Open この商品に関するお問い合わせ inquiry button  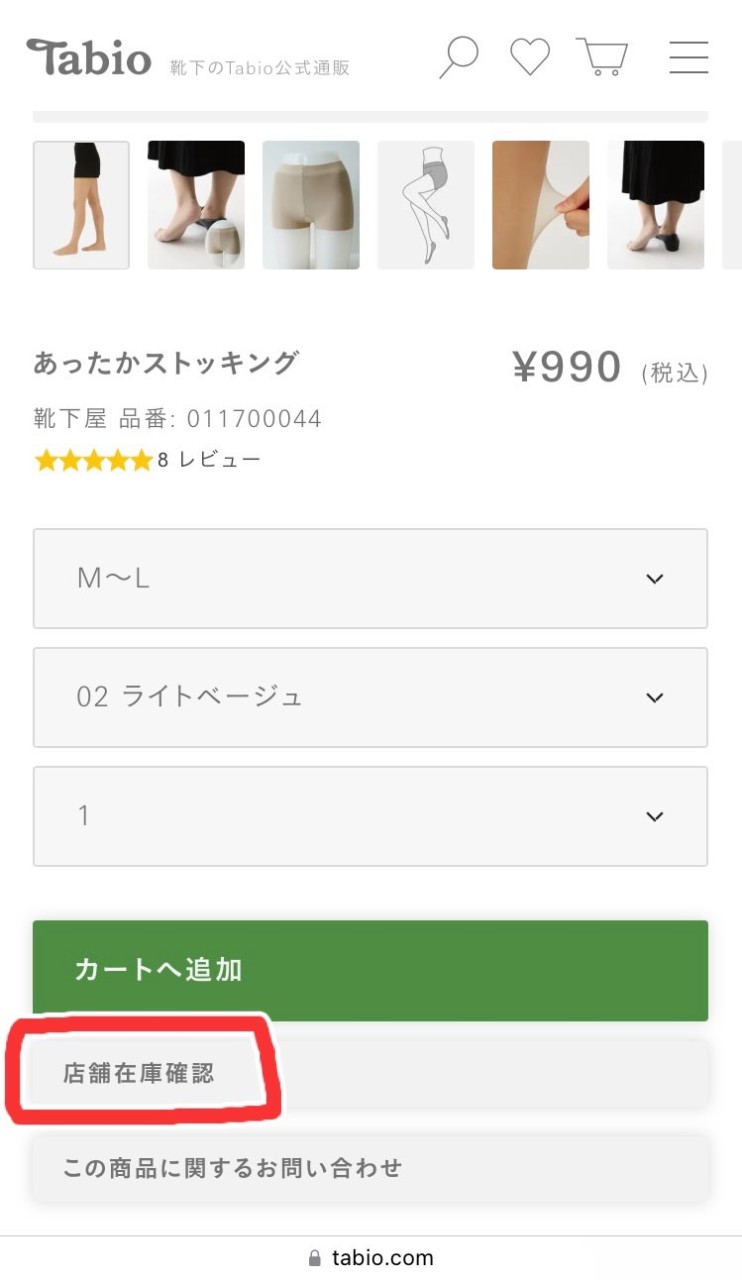[x=370, y=1167]
